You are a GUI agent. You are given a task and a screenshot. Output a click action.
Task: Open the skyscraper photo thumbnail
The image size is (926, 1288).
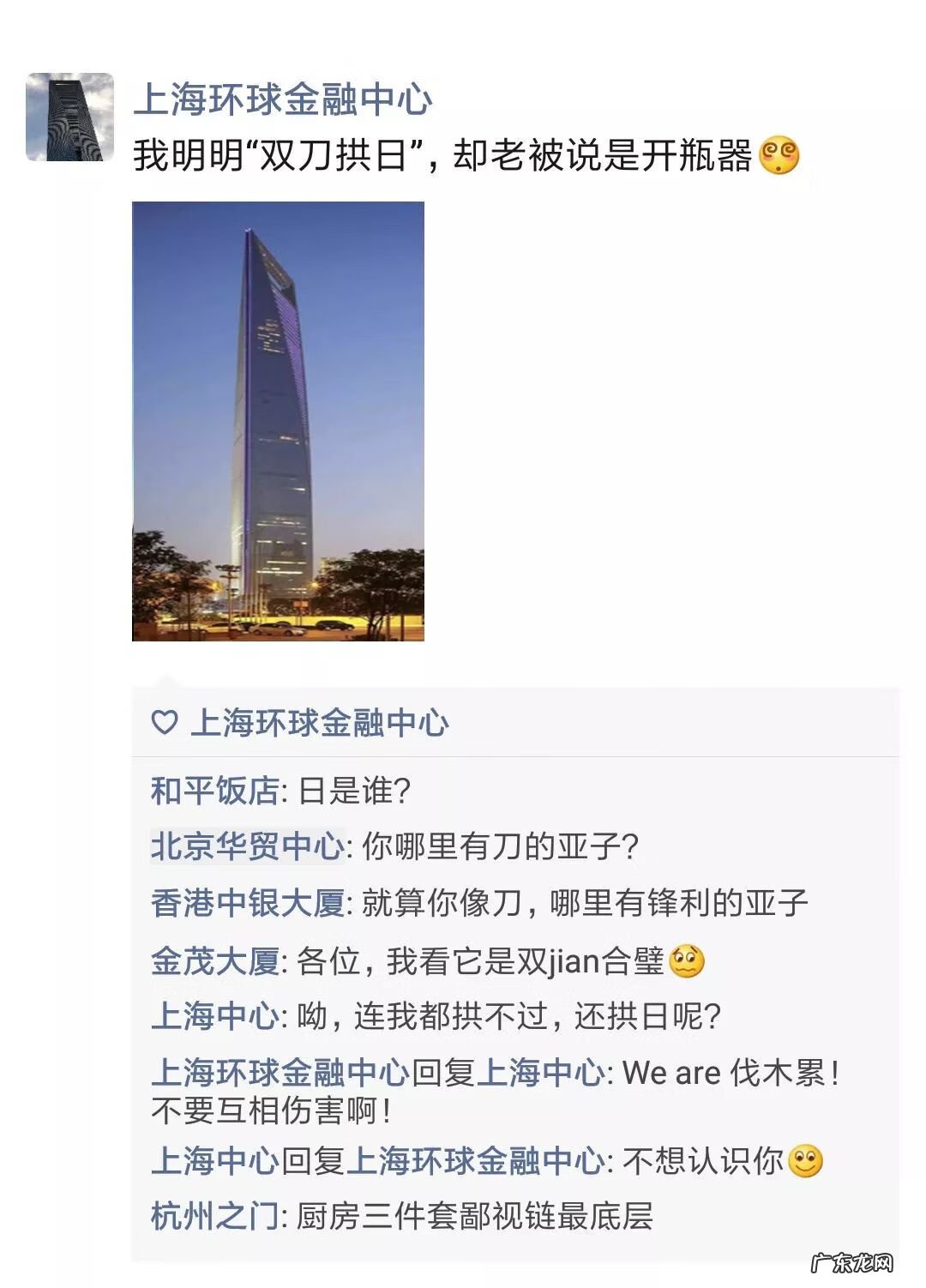(277, 424)
